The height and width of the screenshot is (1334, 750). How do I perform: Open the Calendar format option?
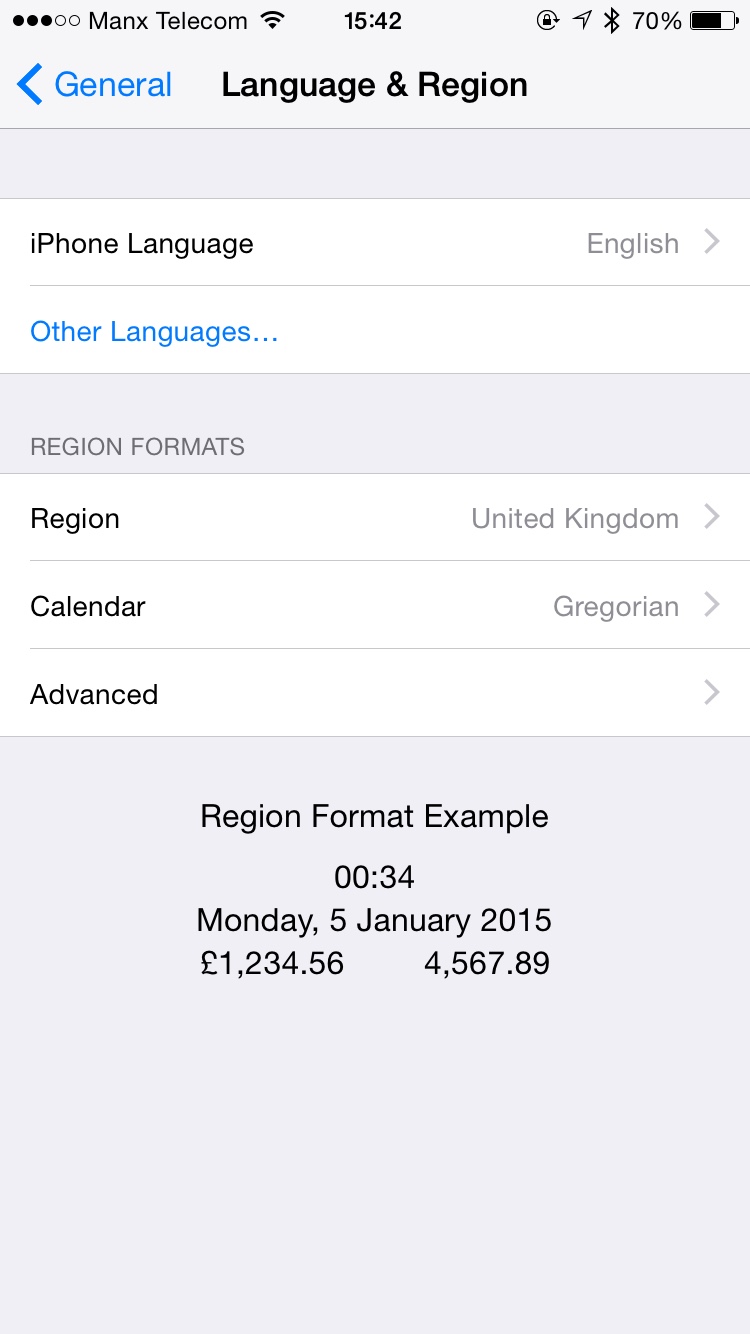click(375, 606)
